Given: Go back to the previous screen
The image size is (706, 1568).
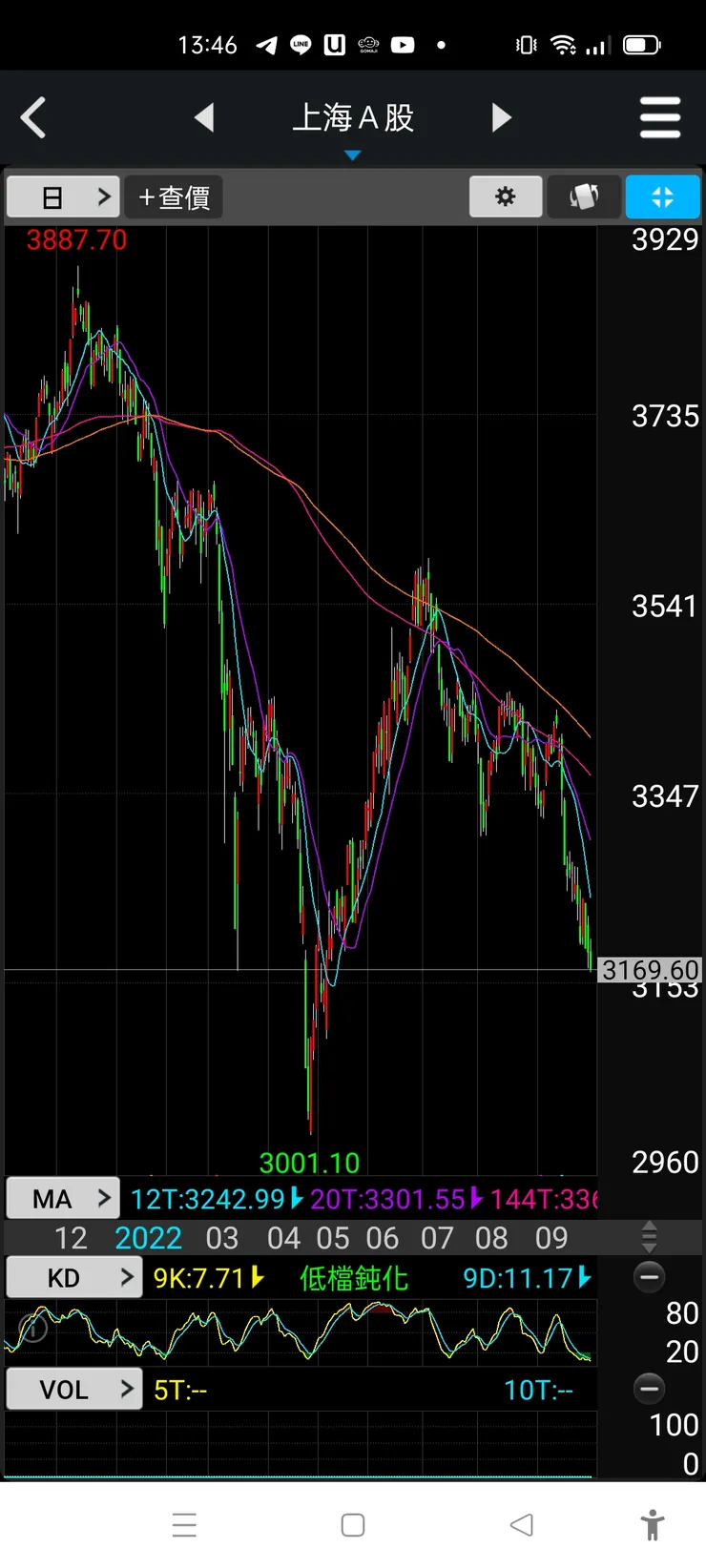Looking at the screenshot, I should point(34,118).
